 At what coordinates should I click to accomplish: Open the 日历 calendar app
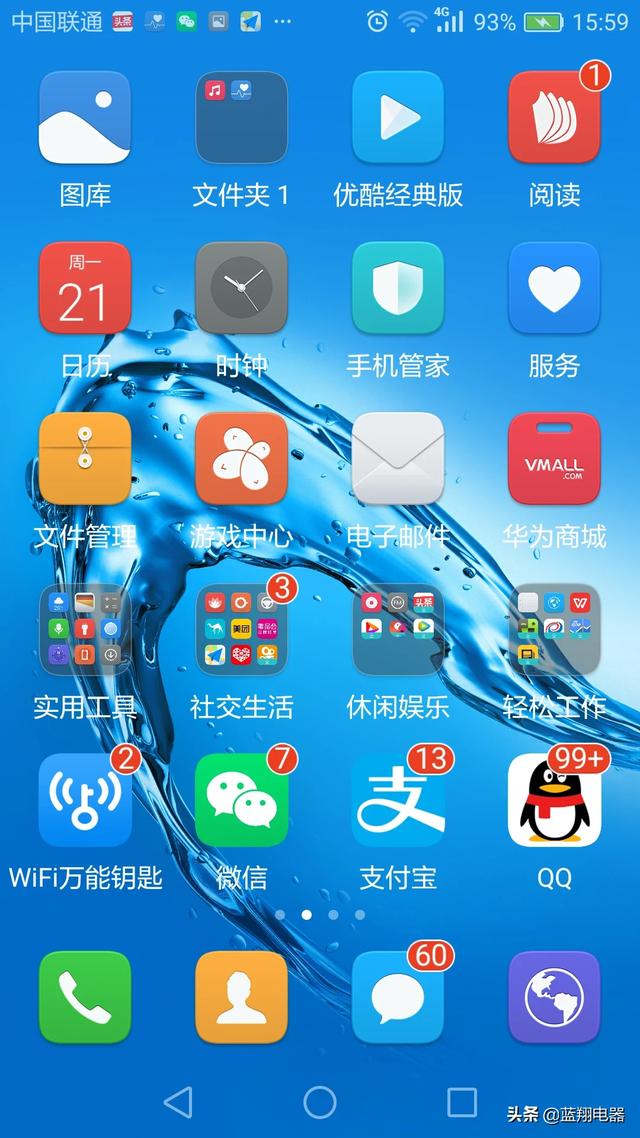click(85, 288)
